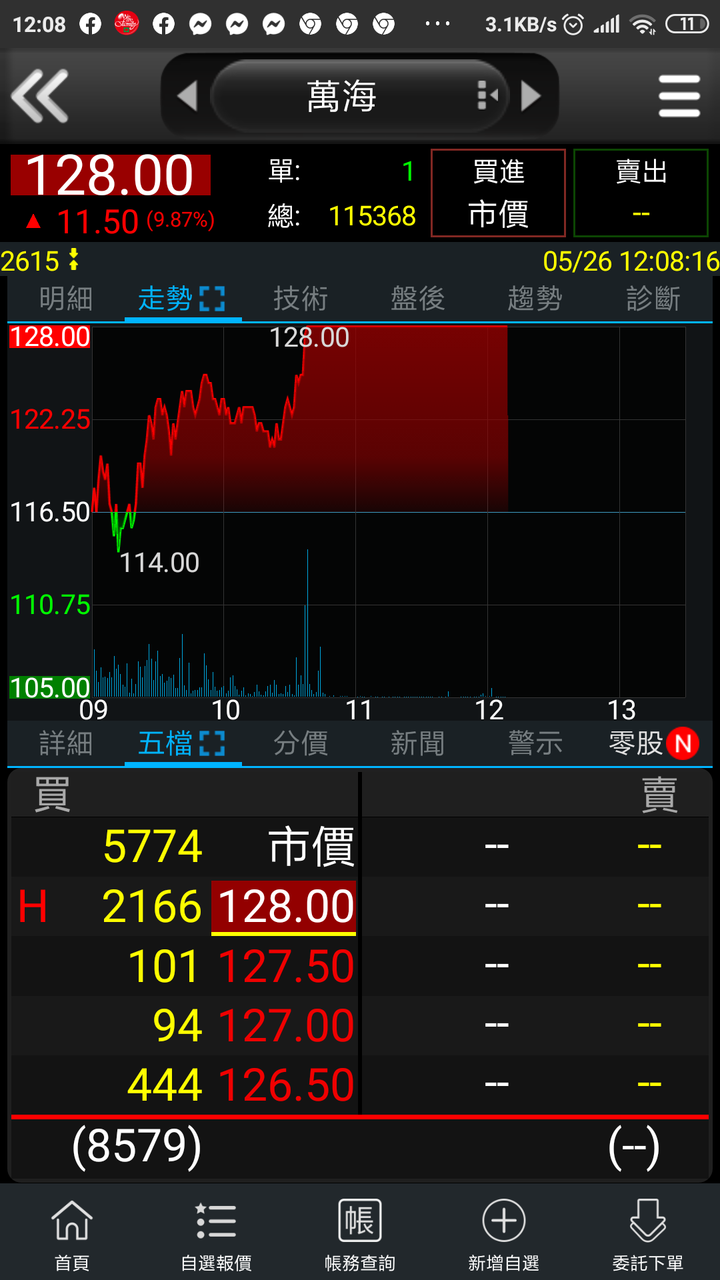Switch to the previous stock with left arrow
This screenshot has width=720, height=1280.
click(x=187, y=96)
